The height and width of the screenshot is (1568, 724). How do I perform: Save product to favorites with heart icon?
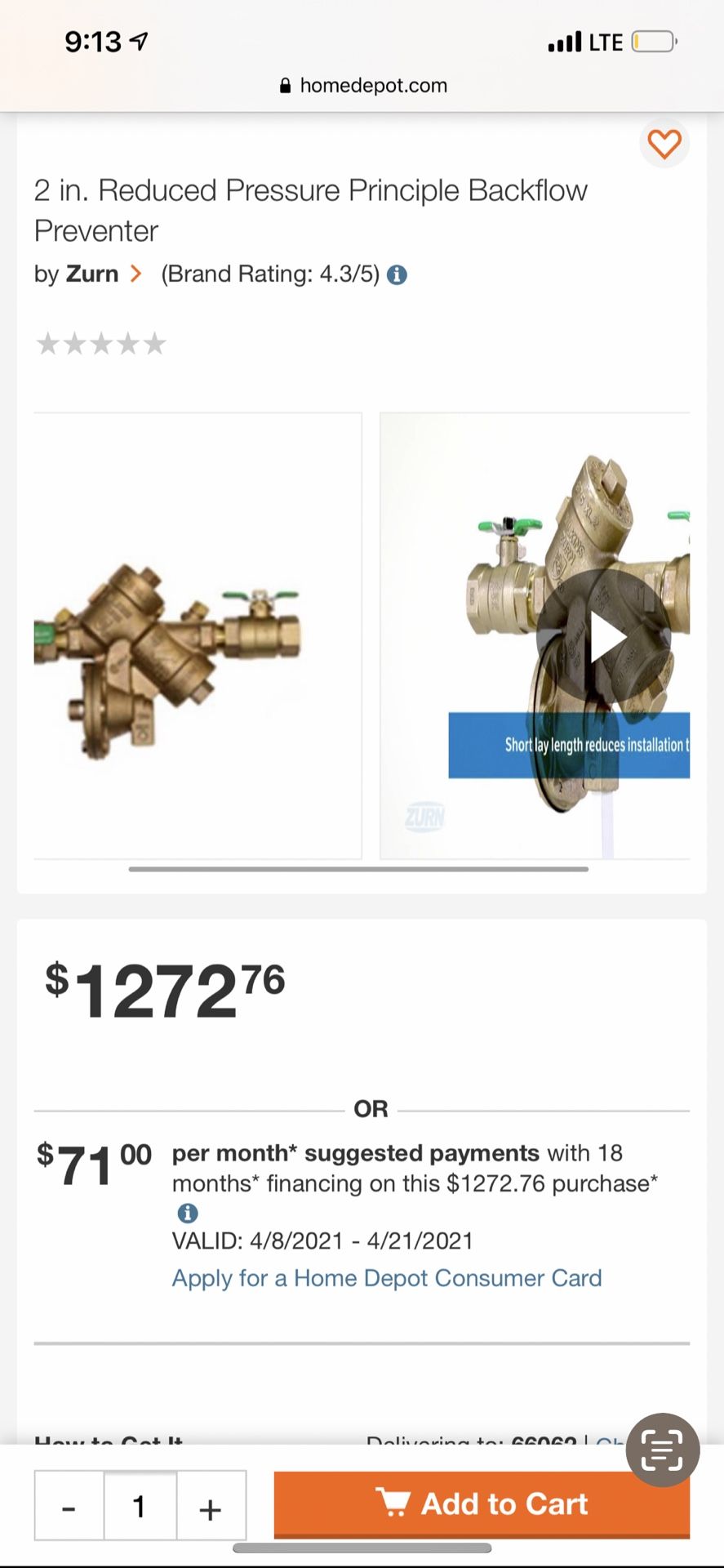coord(664,145)
